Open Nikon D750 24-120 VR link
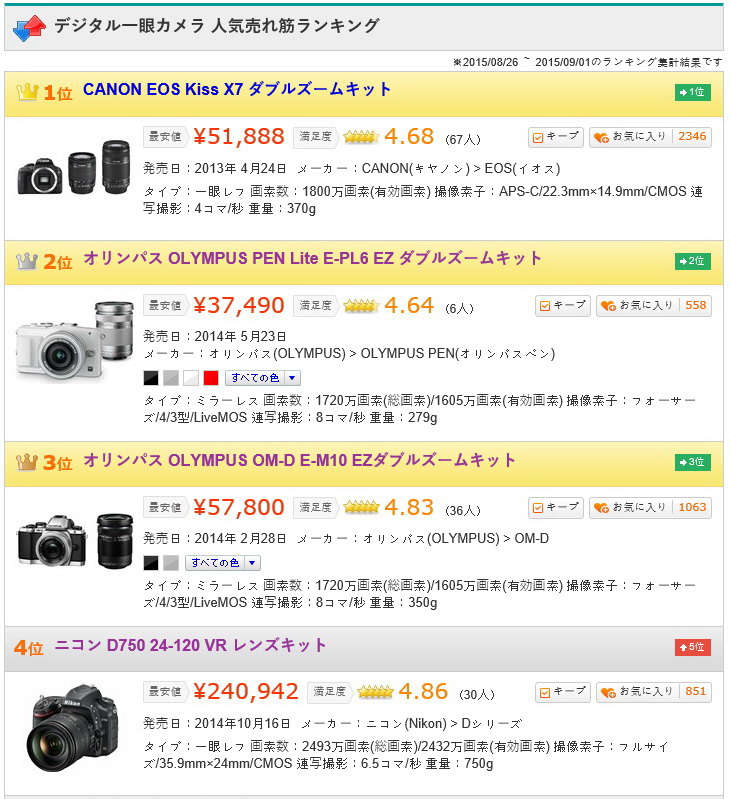The height and width of the screenshot is (799, 730). (x=190, y=646)
